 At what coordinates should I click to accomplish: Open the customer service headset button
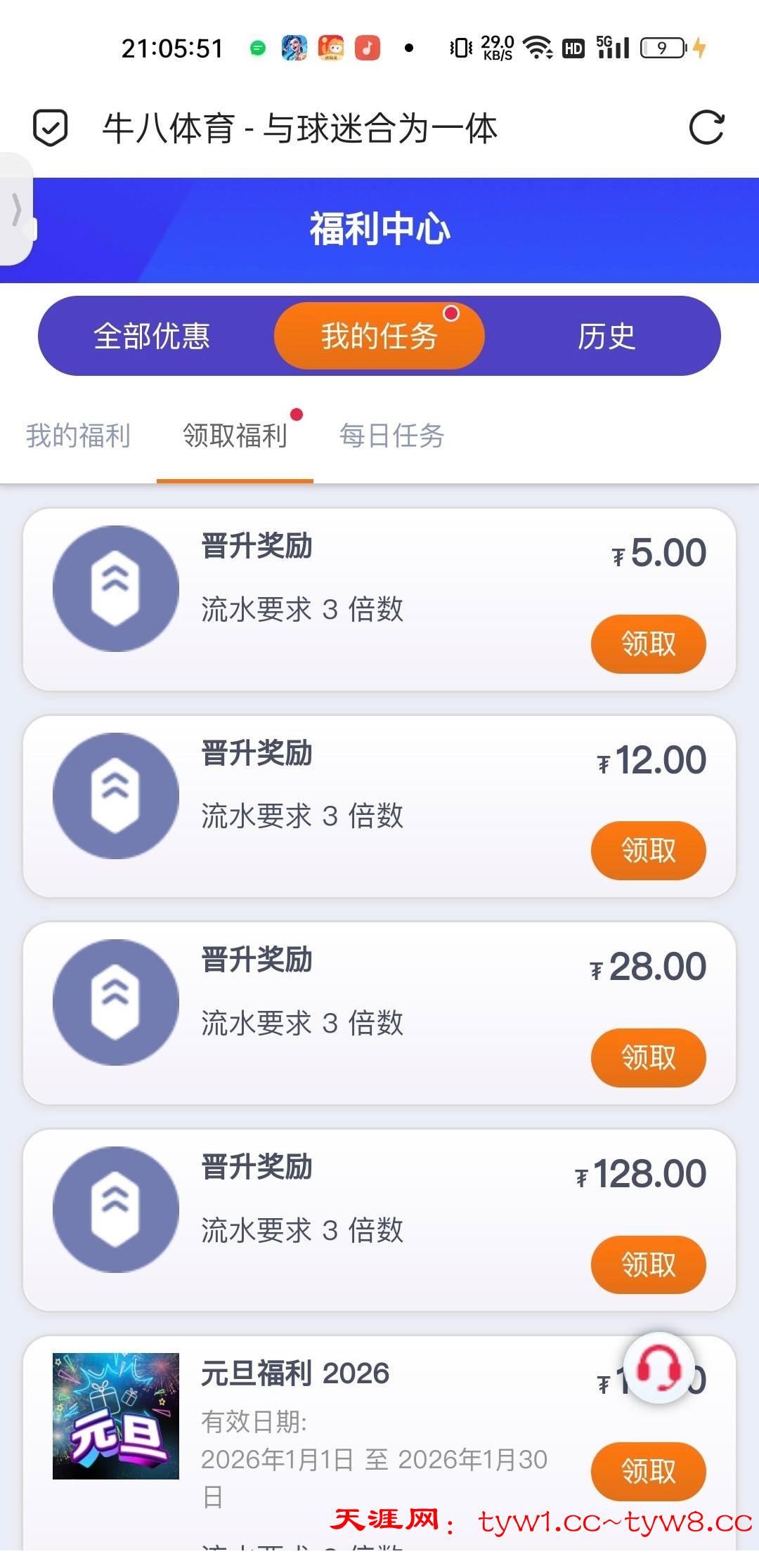pos(659,1368)
